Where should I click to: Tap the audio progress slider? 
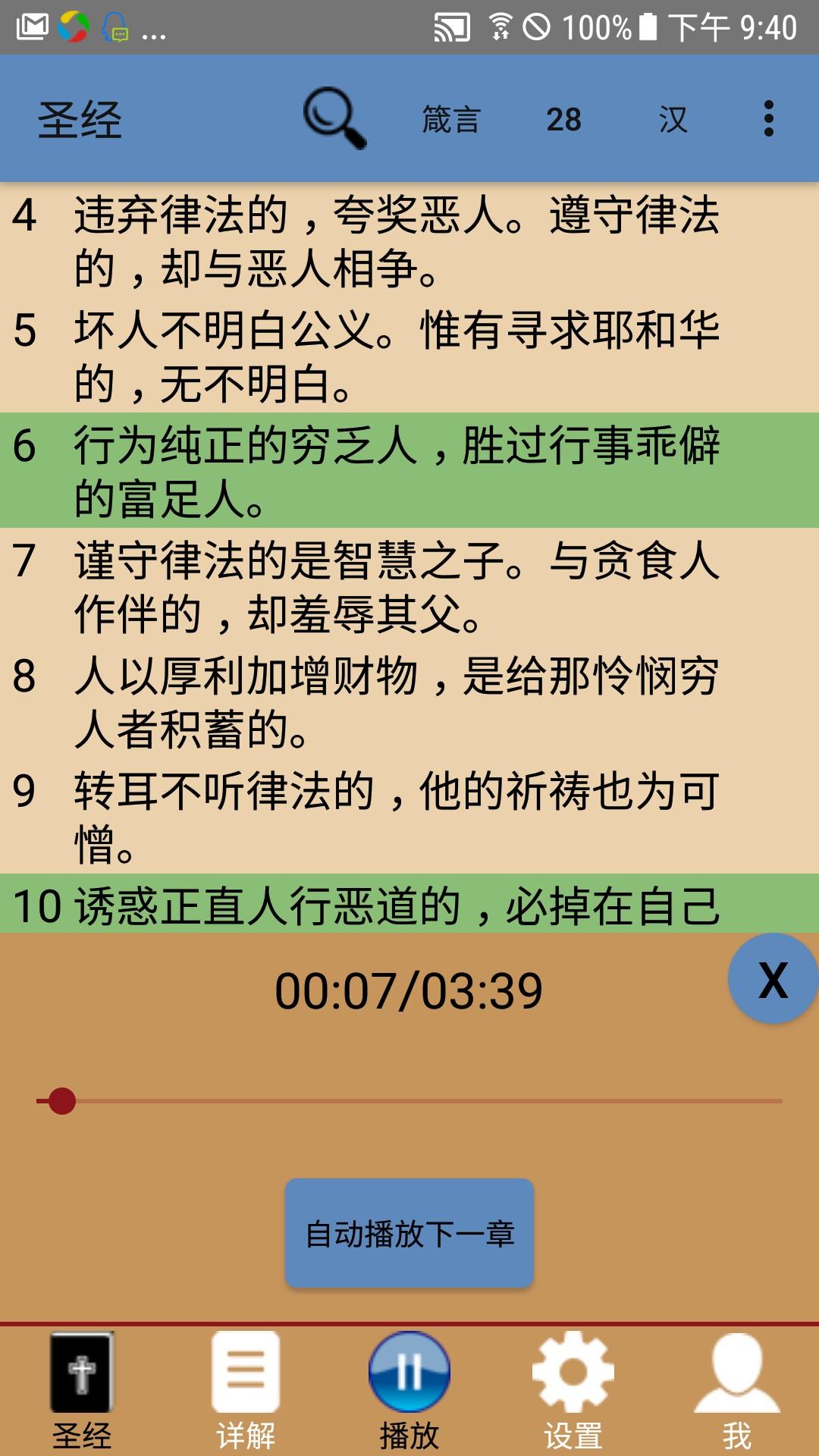coord(409,1100)
